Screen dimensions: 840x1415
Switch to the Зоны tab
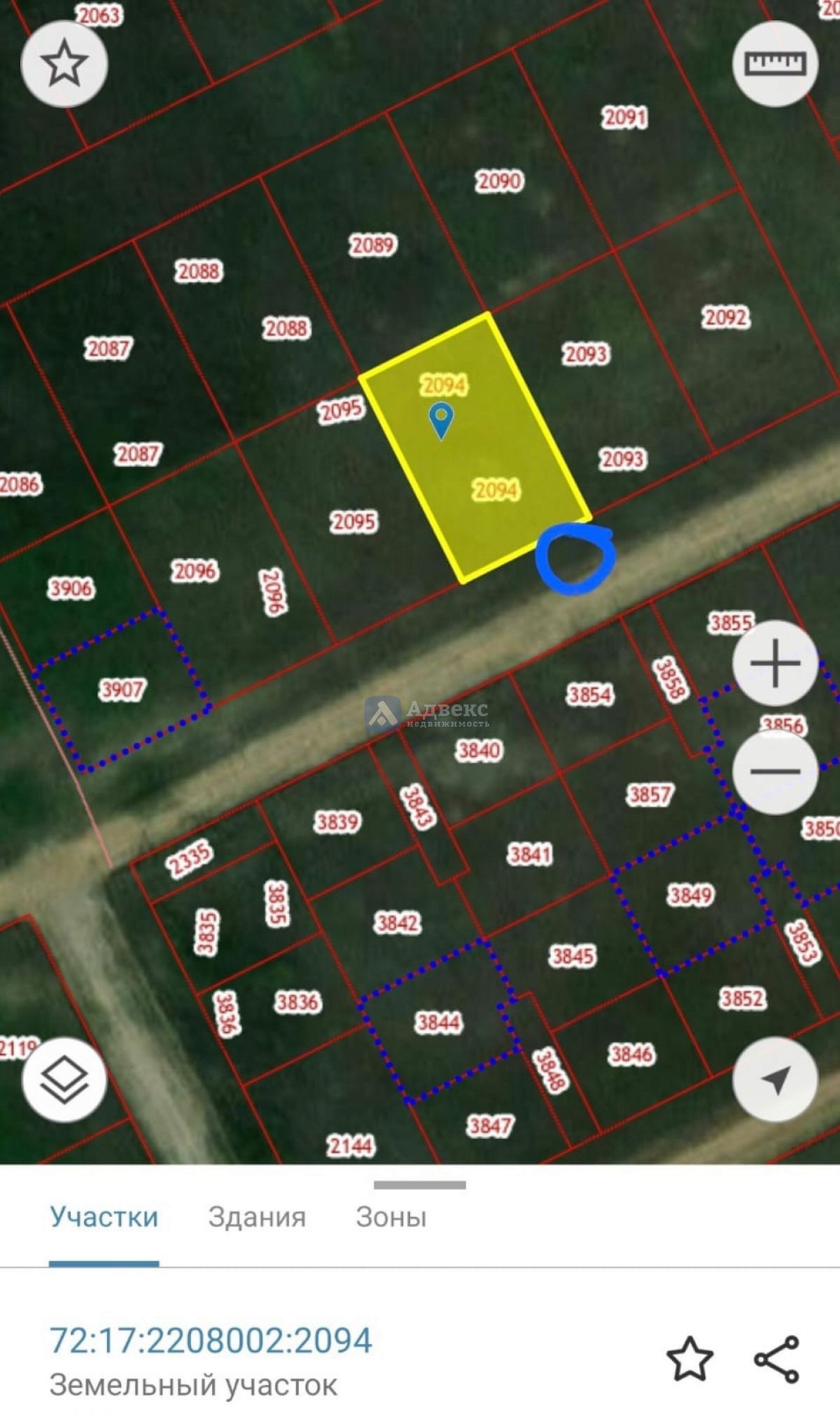[x=391, y=1218]
